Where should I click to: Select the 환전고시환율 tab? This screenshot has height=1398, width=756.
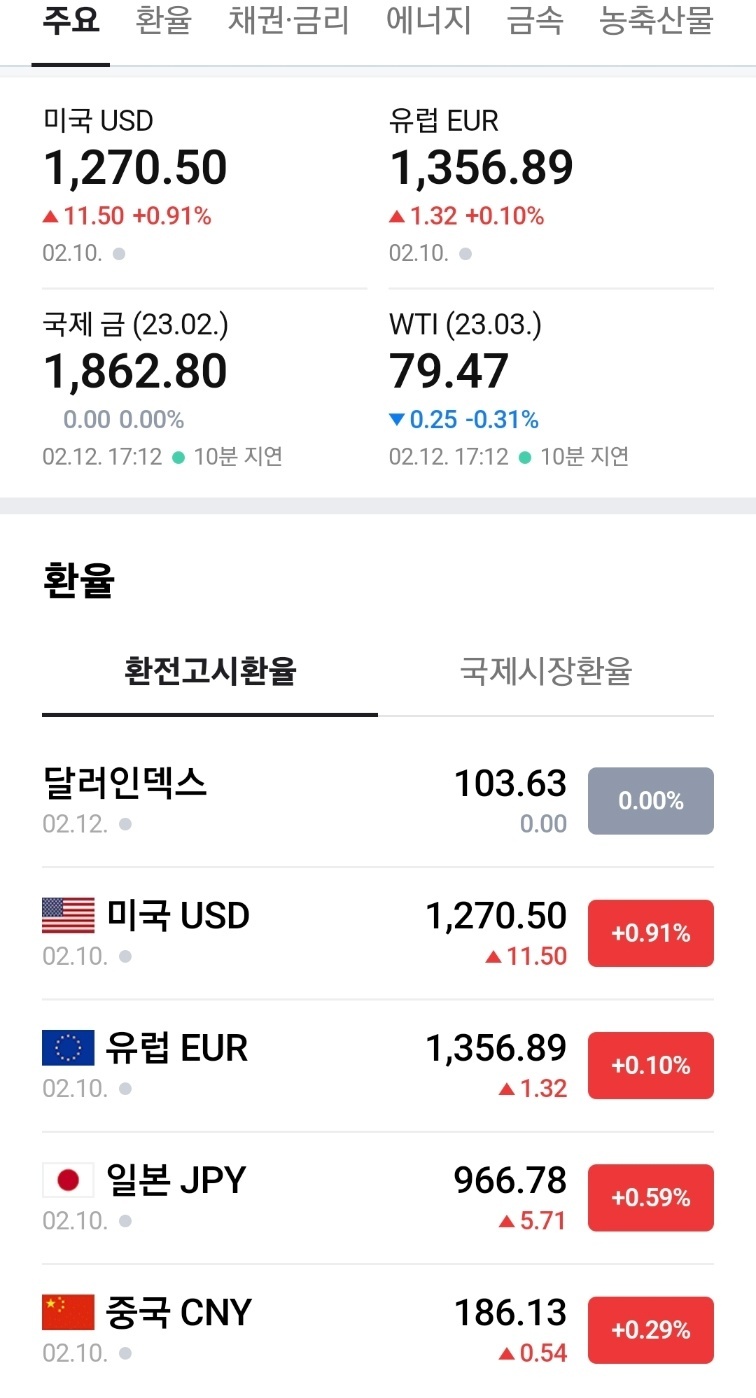[x=210, y=671]
